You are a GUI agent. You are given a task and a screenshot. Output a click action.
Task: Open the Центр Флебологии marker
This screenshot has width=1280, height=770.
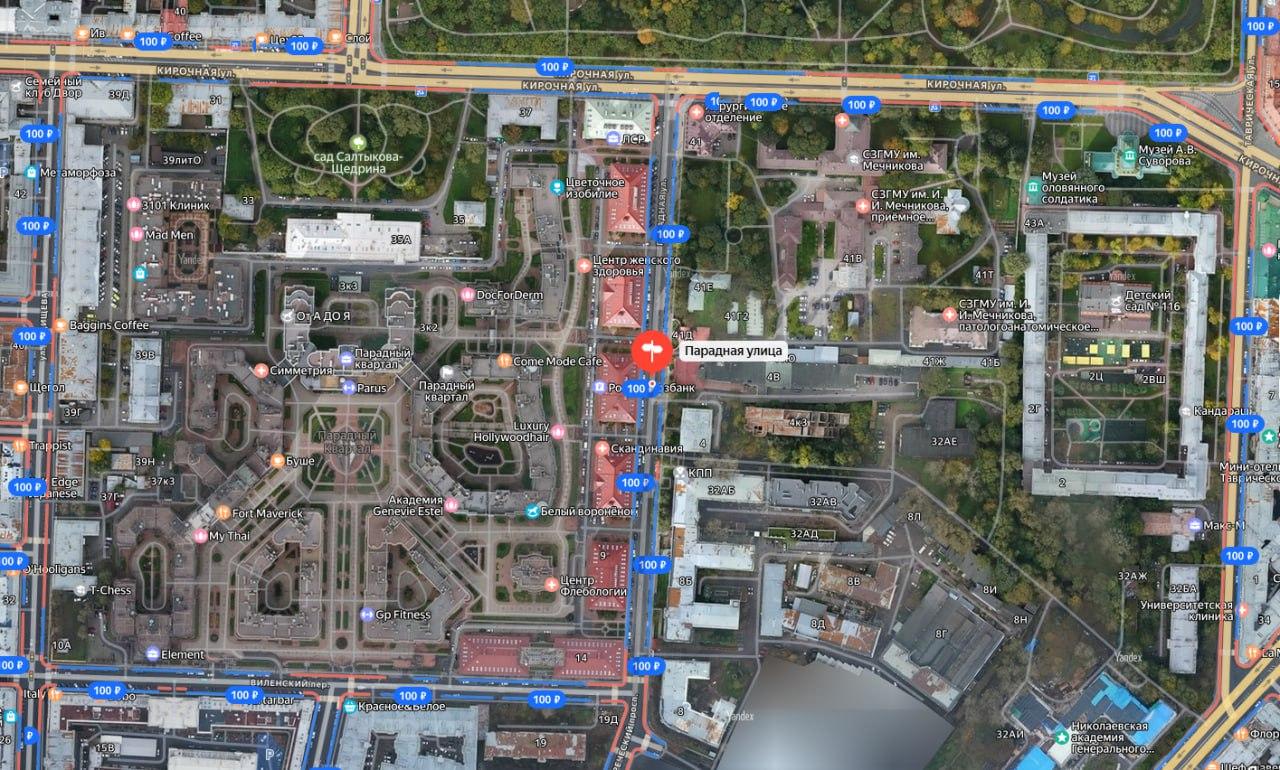point(550,584)
